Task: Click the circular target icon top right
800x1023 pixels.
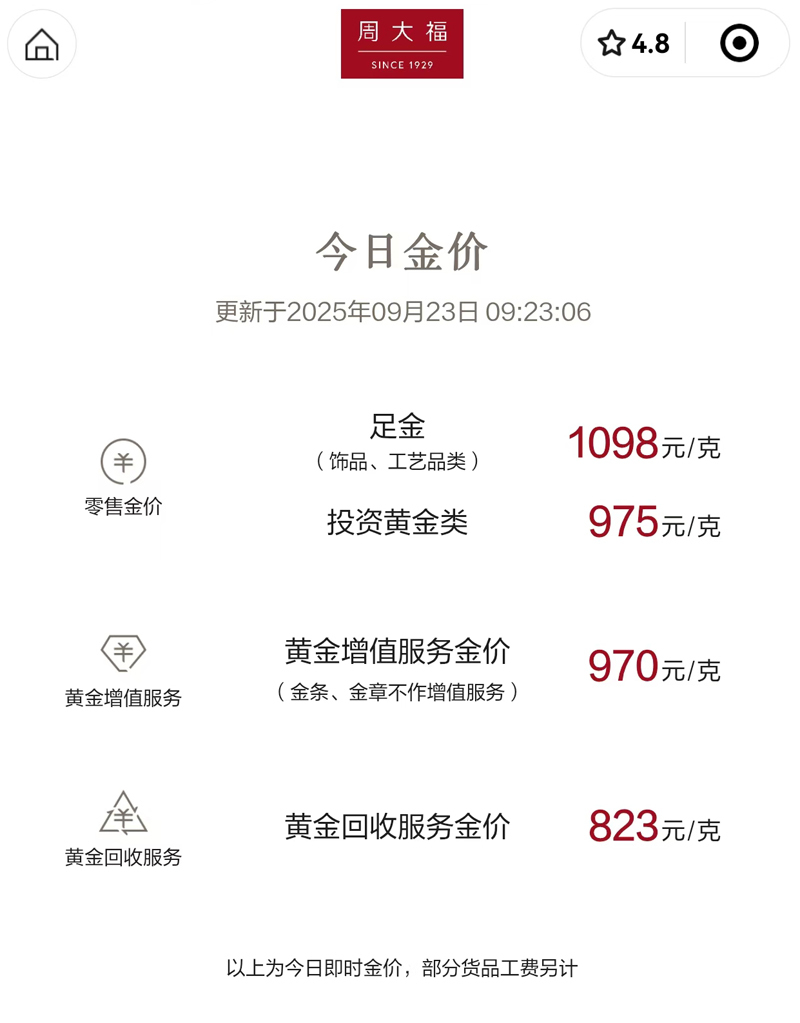Action: click(x=739, y=44)
